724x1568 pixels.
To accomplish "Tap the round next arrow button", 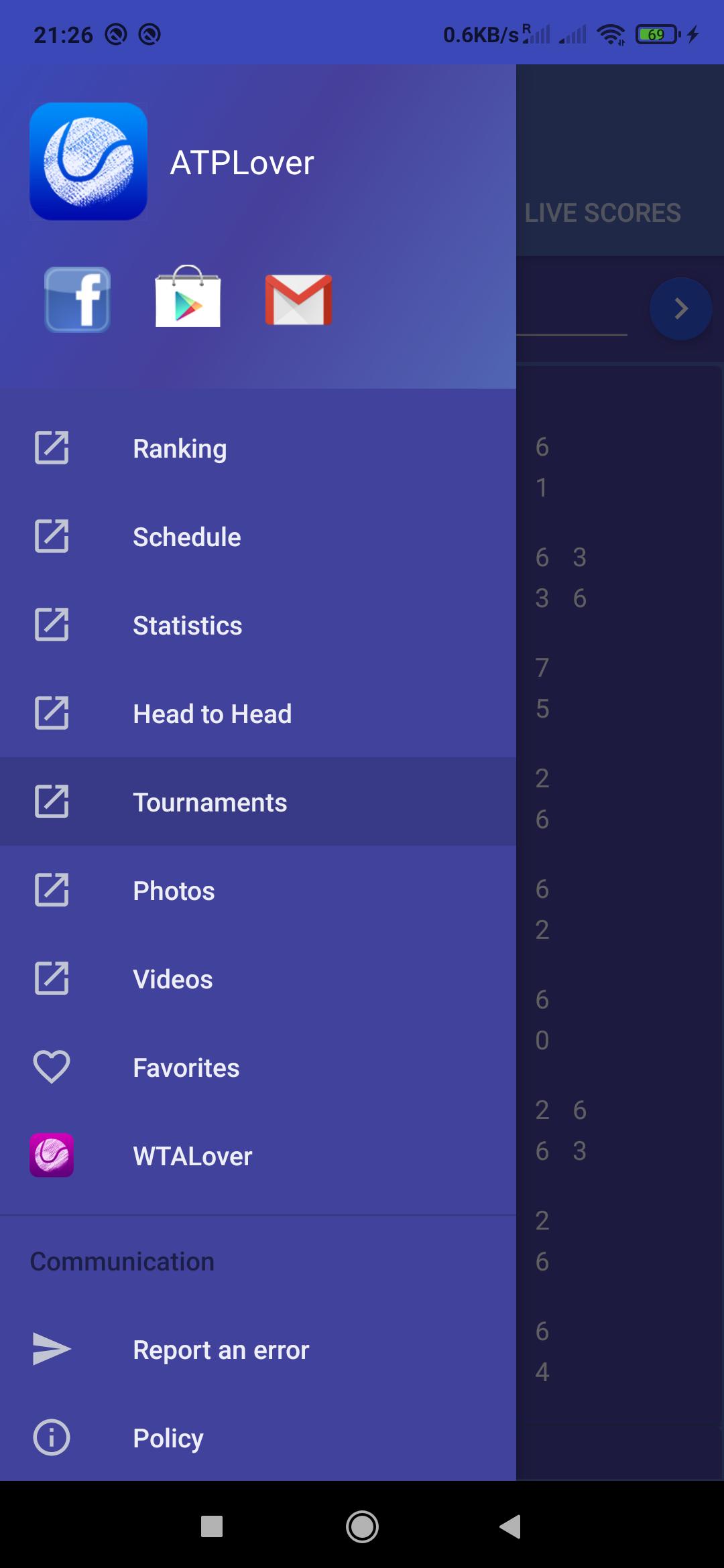I will (x=680, y=308).
